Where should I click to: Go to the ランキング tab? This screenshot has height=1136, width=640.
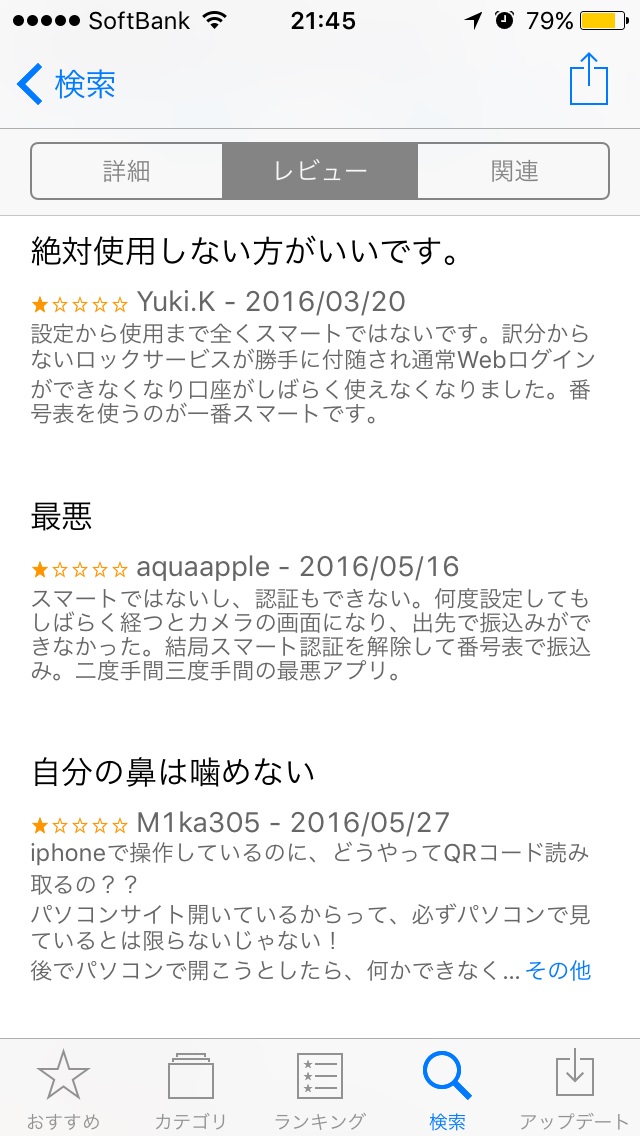[320, 1088]
